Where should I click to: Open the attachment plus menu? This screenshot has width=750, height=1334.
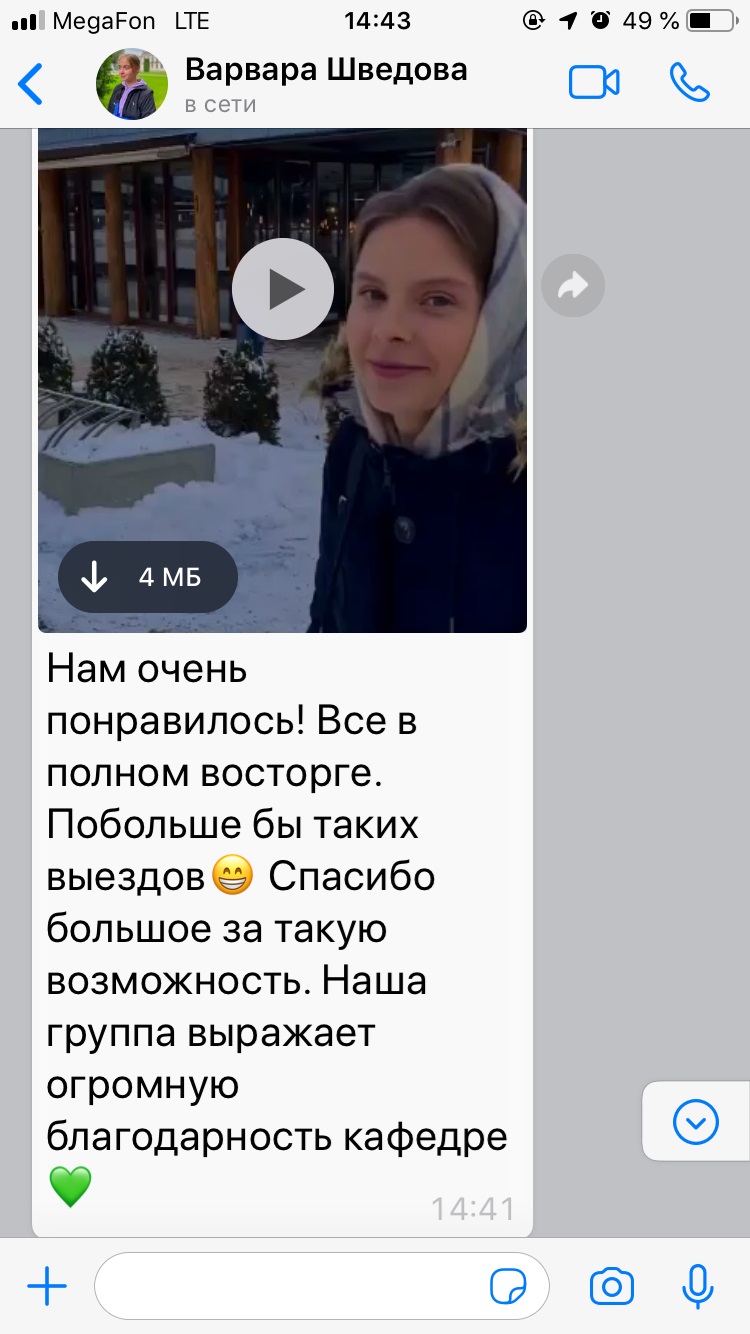click(x=47, y=1286)
